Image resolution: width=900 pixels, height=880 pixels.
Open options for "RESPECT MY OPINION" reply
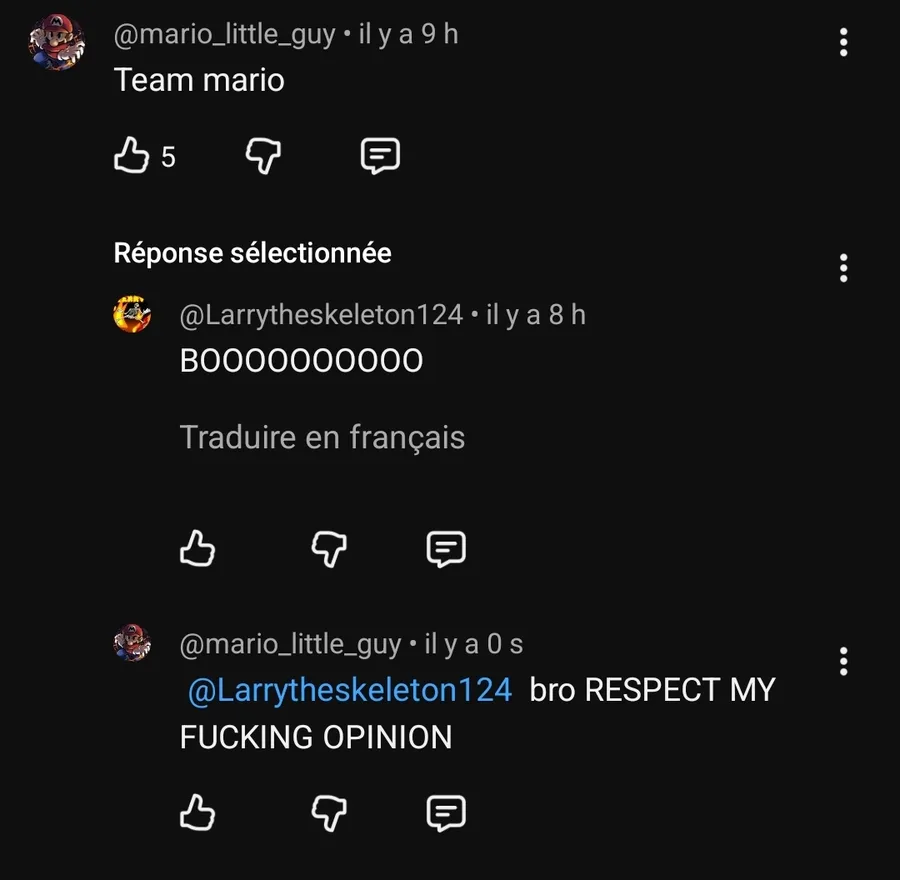click(843, 661)
